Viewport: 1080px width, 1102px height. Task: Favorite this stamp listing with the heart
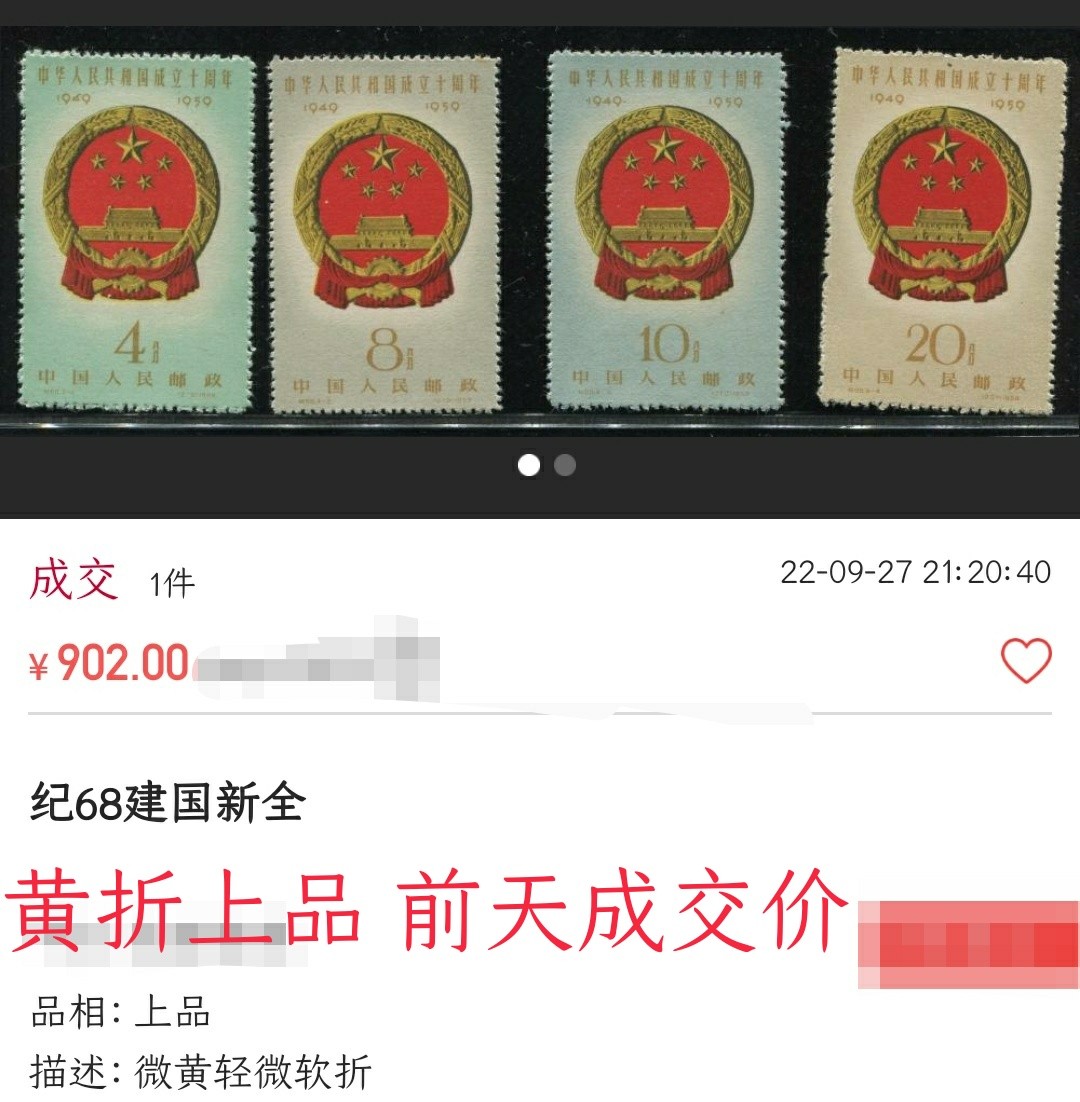tap(1026, 661)
